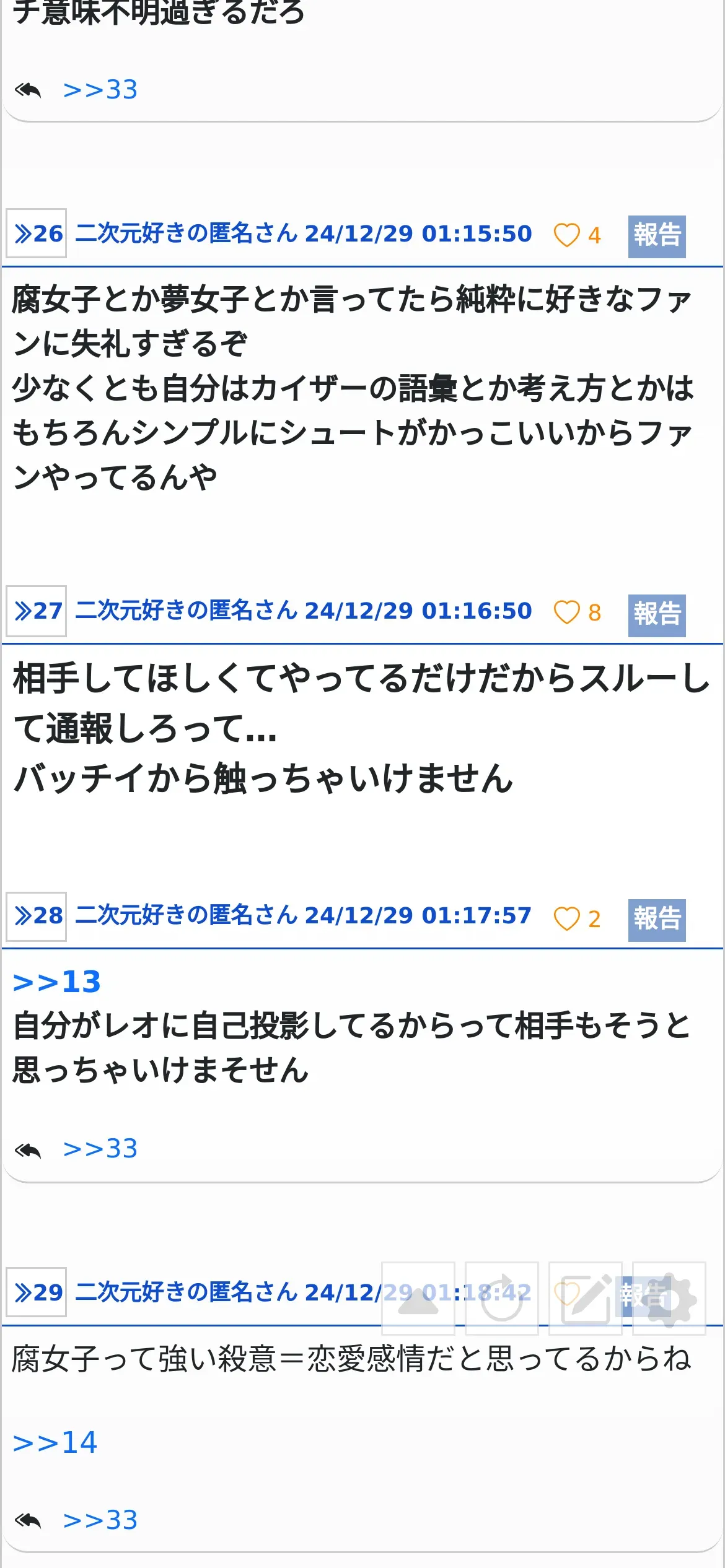Follow the >>13 anchor in post 28
This screenshot has width=725, height=1568.
57,982
